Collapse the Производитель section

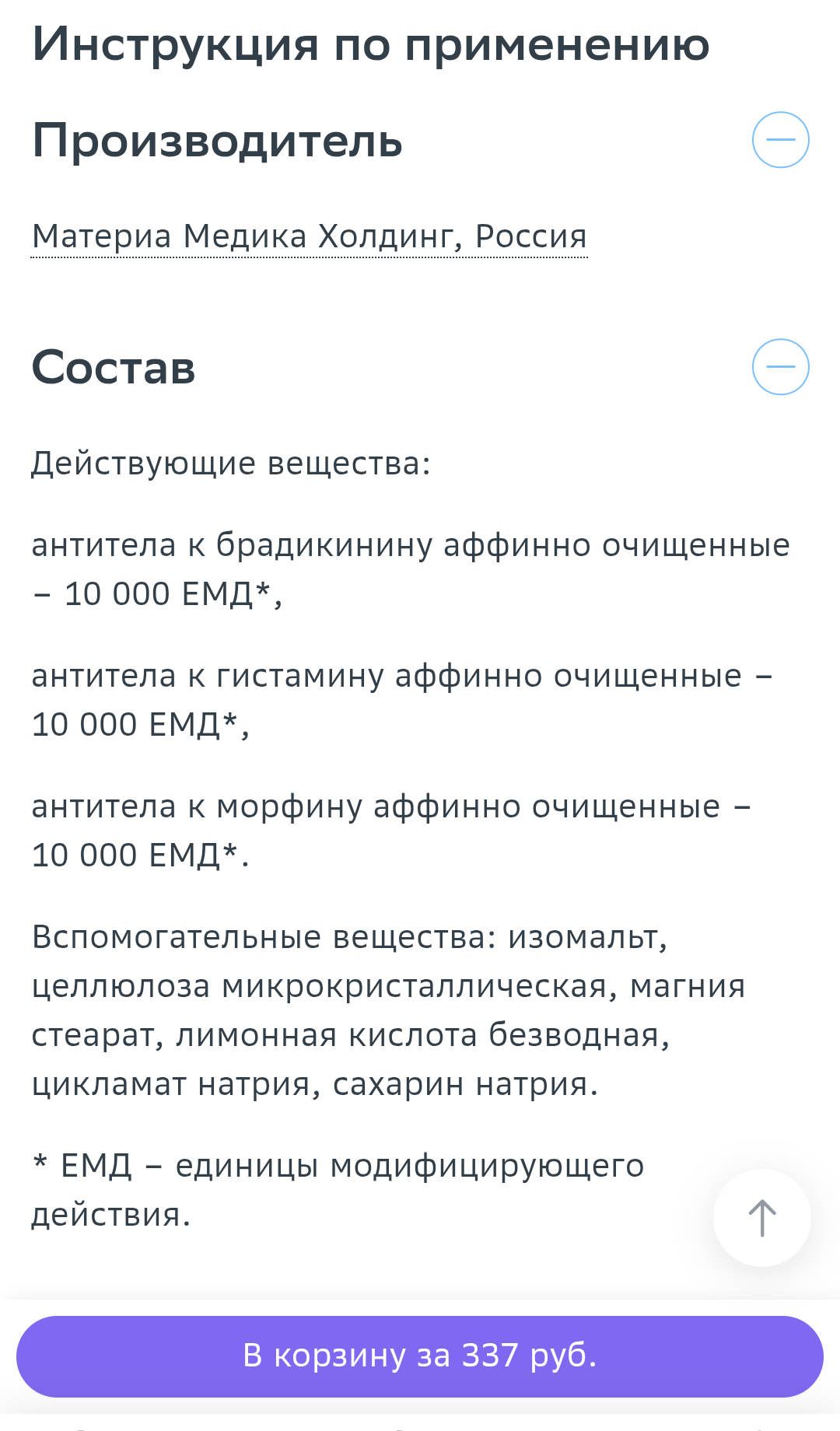coord(780,140)
